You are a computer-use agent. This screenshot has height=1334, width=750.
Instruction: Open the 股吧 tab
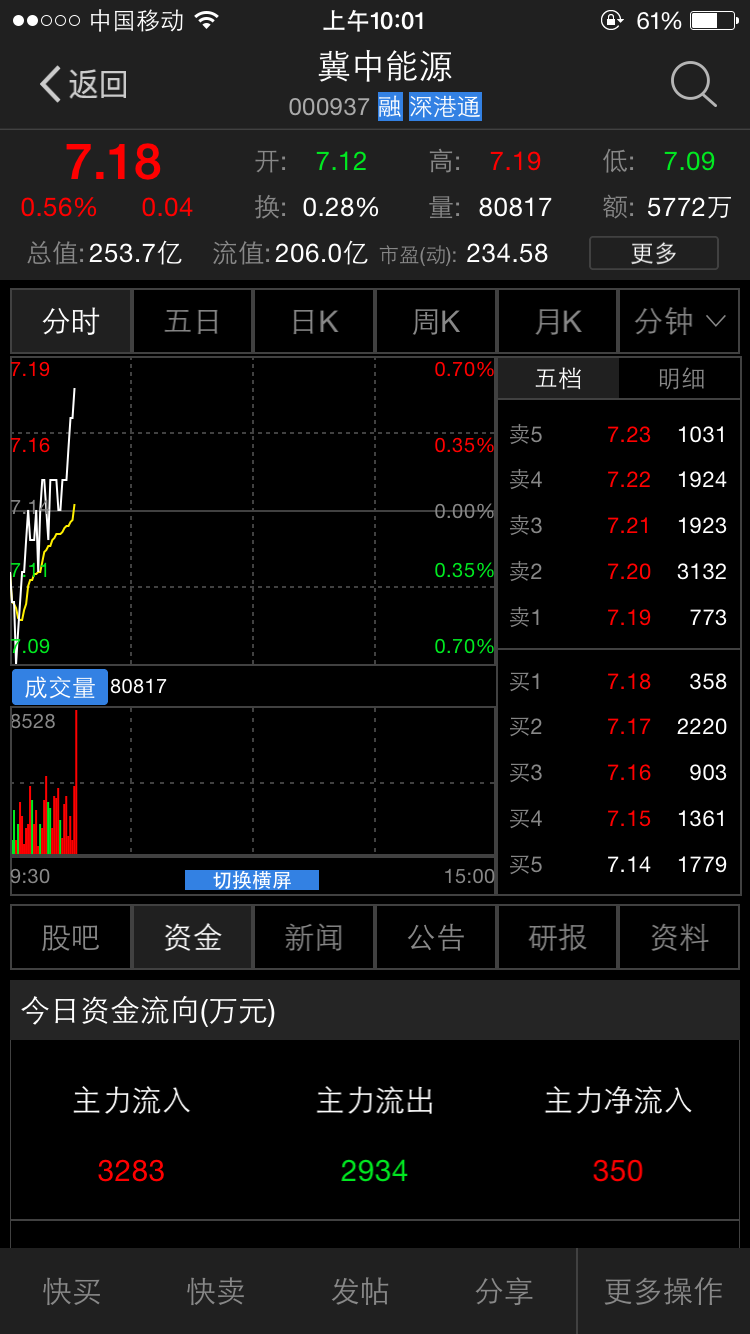[70, 938]
